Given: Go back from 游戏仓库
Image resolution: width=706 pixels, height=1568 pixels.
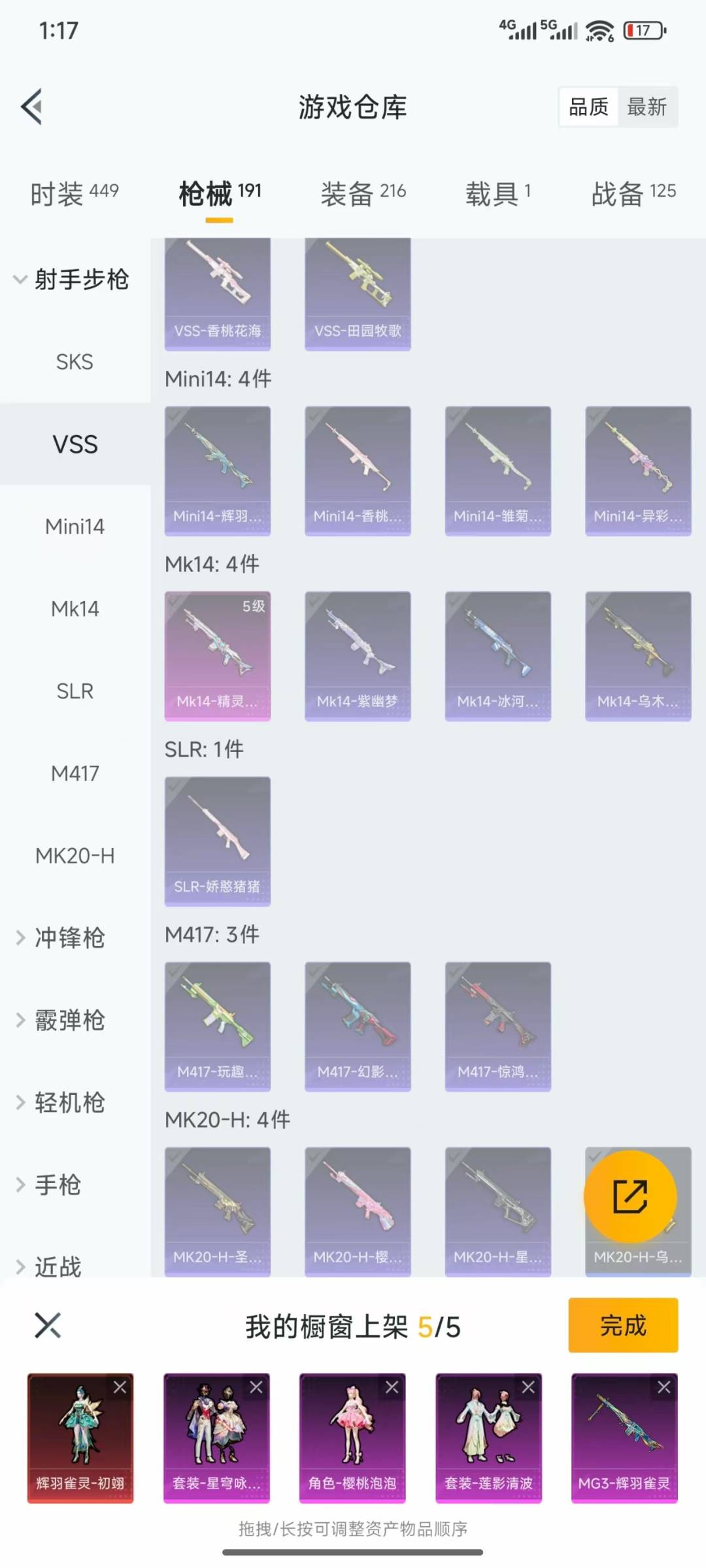Looking at the screenshot, I should 32,106.
